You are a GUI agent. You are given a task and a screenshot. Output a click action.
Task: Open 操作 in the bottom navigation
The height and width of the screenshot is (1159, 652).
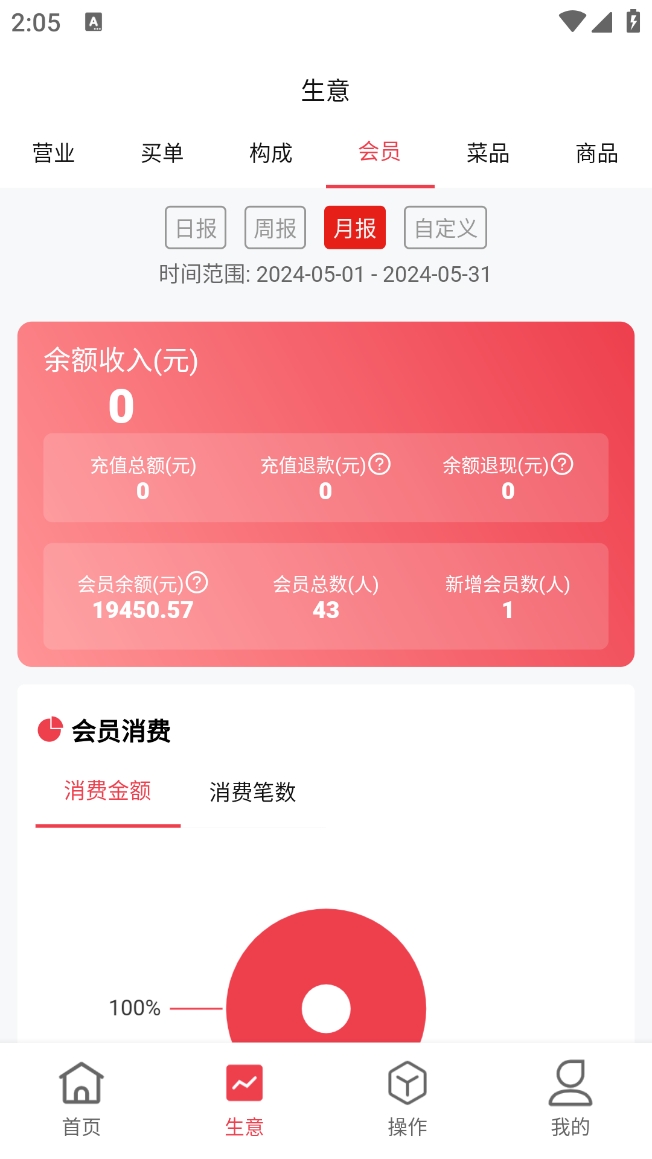(407, 1099)
